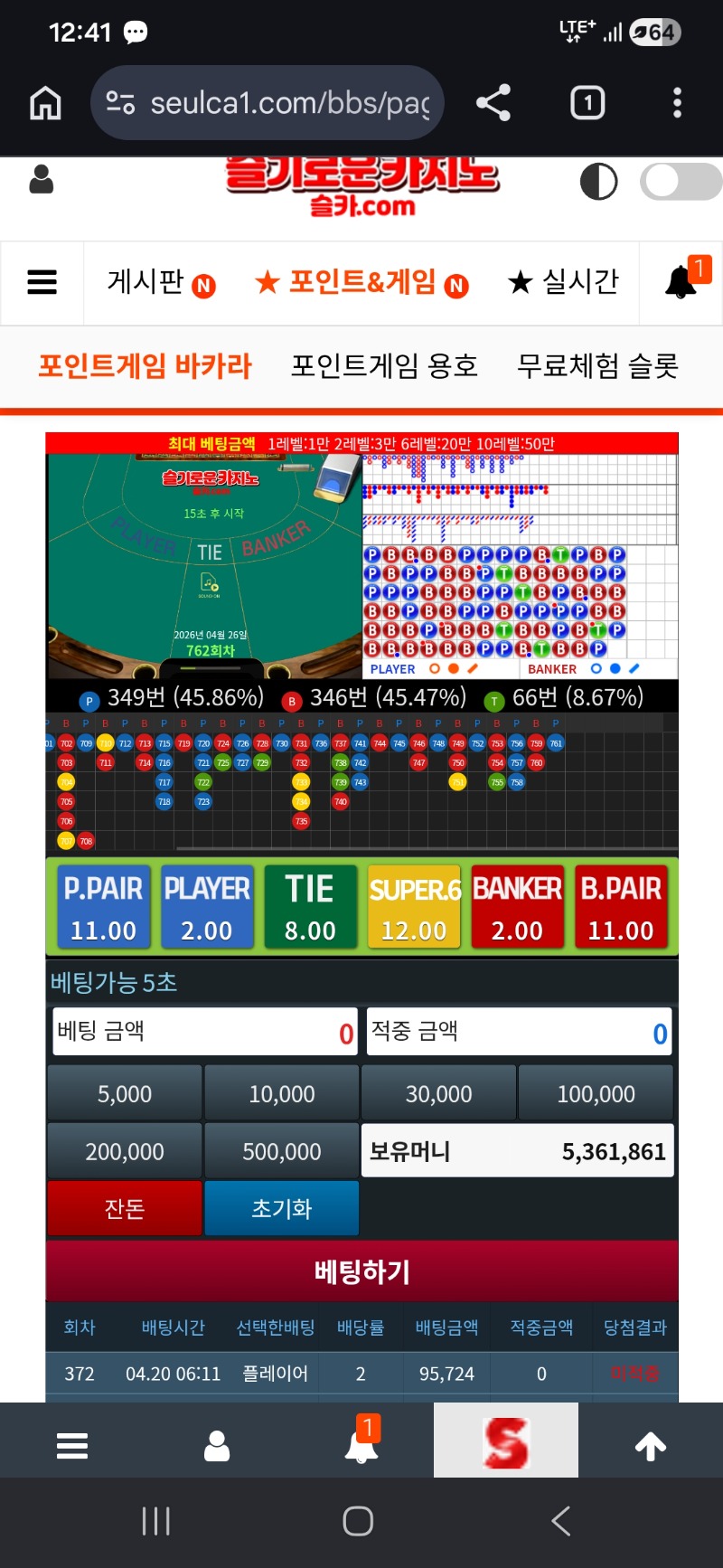Open the hamburger menu beside 게시판
The image size is (723, 1568).
(x=42, y=283)
